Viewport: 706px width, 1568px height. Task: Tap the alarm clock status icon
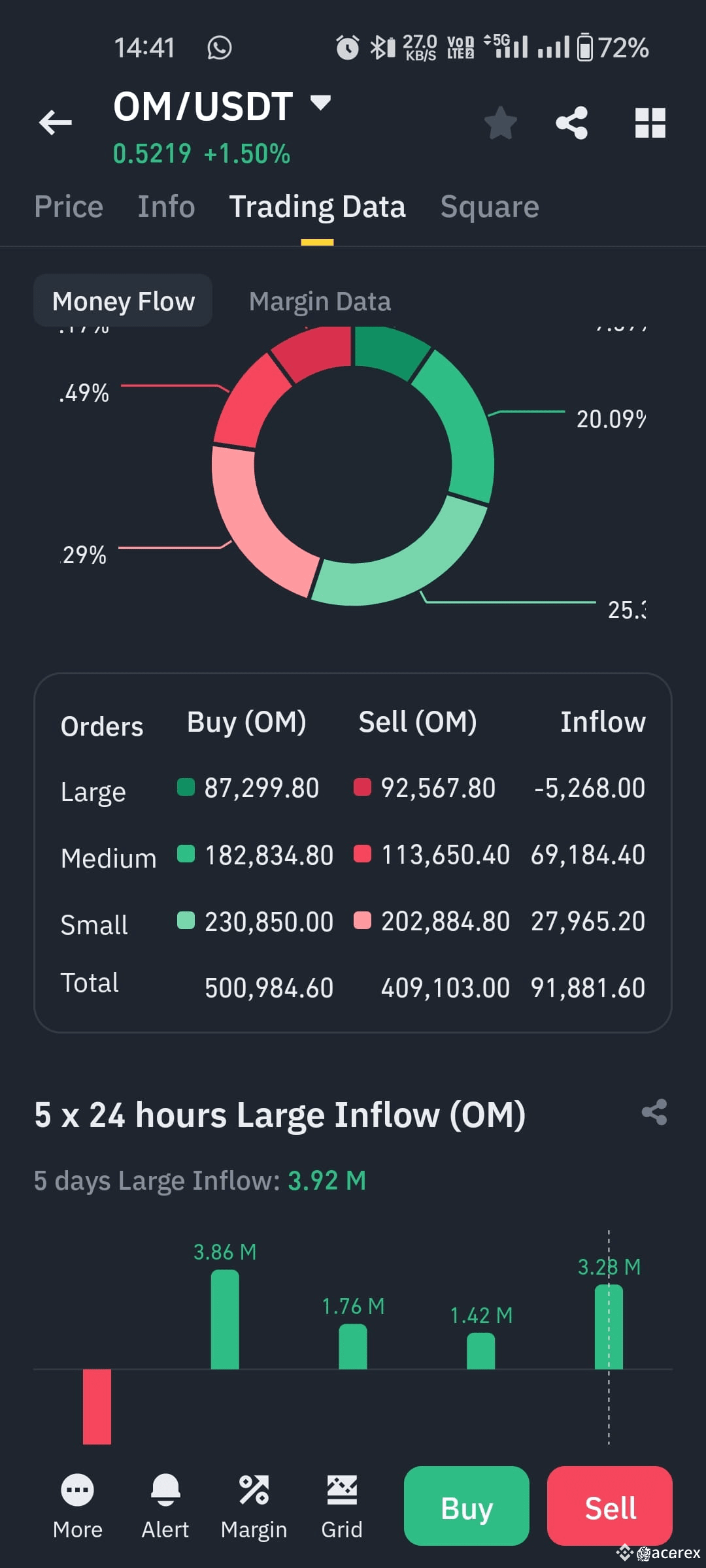tap(348, 46)
